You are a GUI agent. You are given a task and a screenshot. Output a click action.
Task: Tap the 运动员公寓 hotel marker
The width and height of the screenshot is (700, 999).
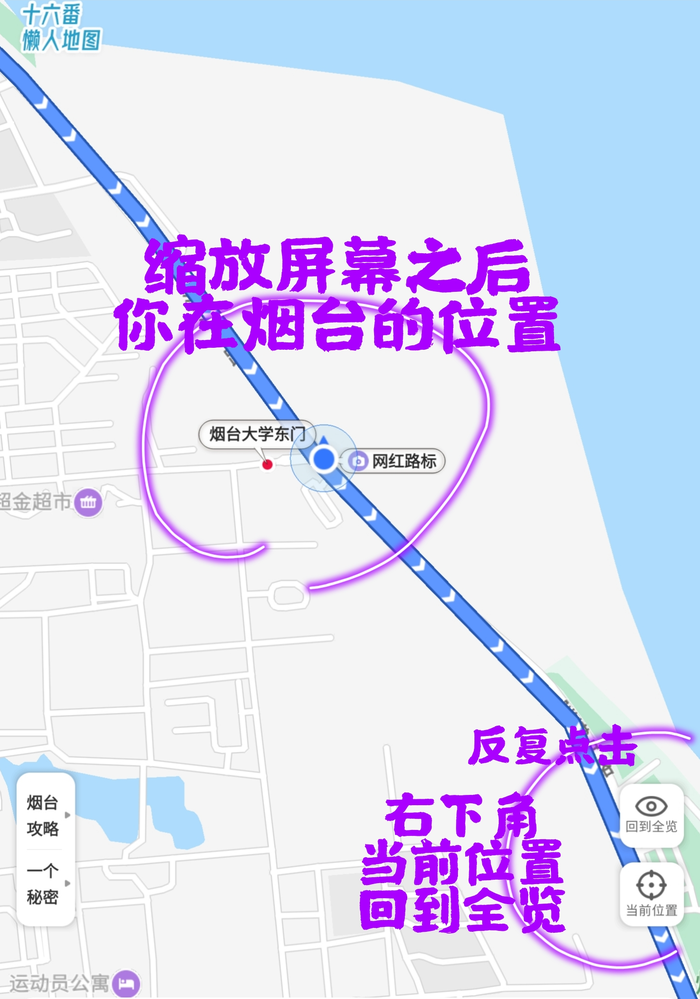pos(126,983)
